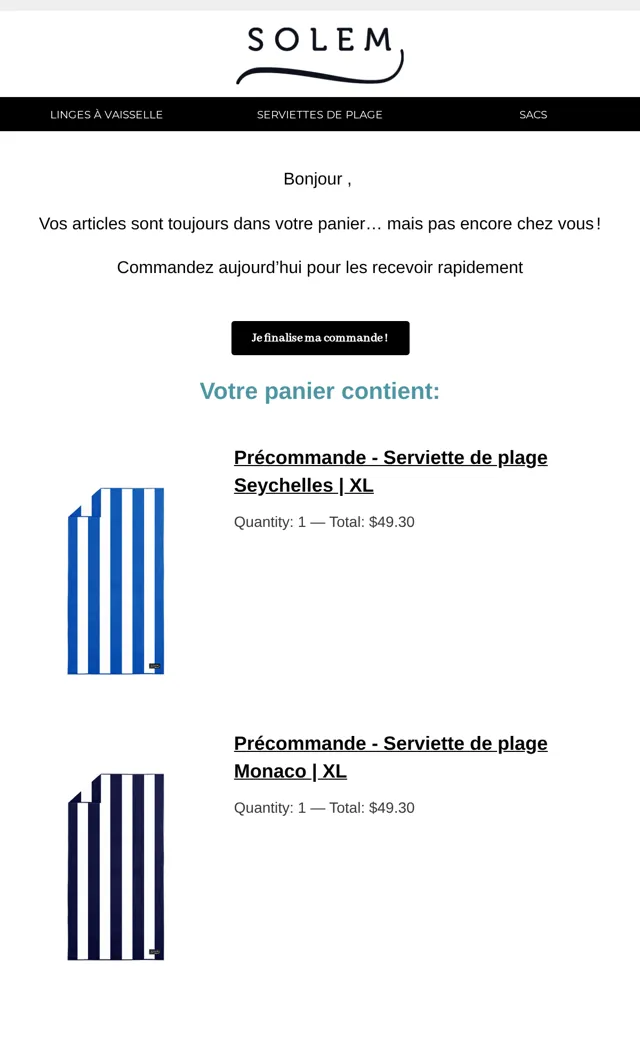The width and height of the screenshot is (640, 1040).
Task: Open the Sacs category
Action: (x=533, y=115)
